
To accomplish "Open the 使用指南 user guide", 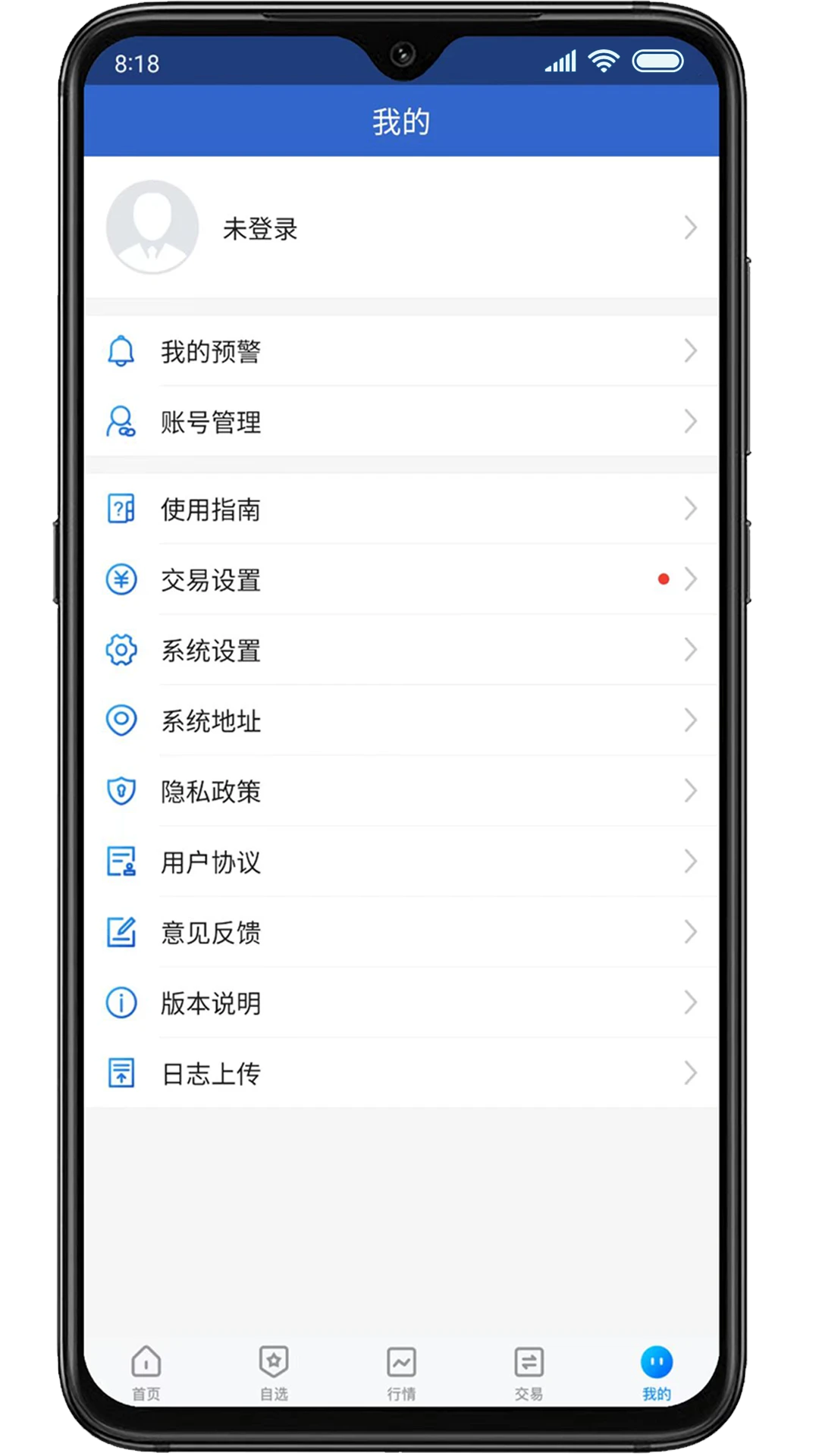I will (x=400, y=509).
